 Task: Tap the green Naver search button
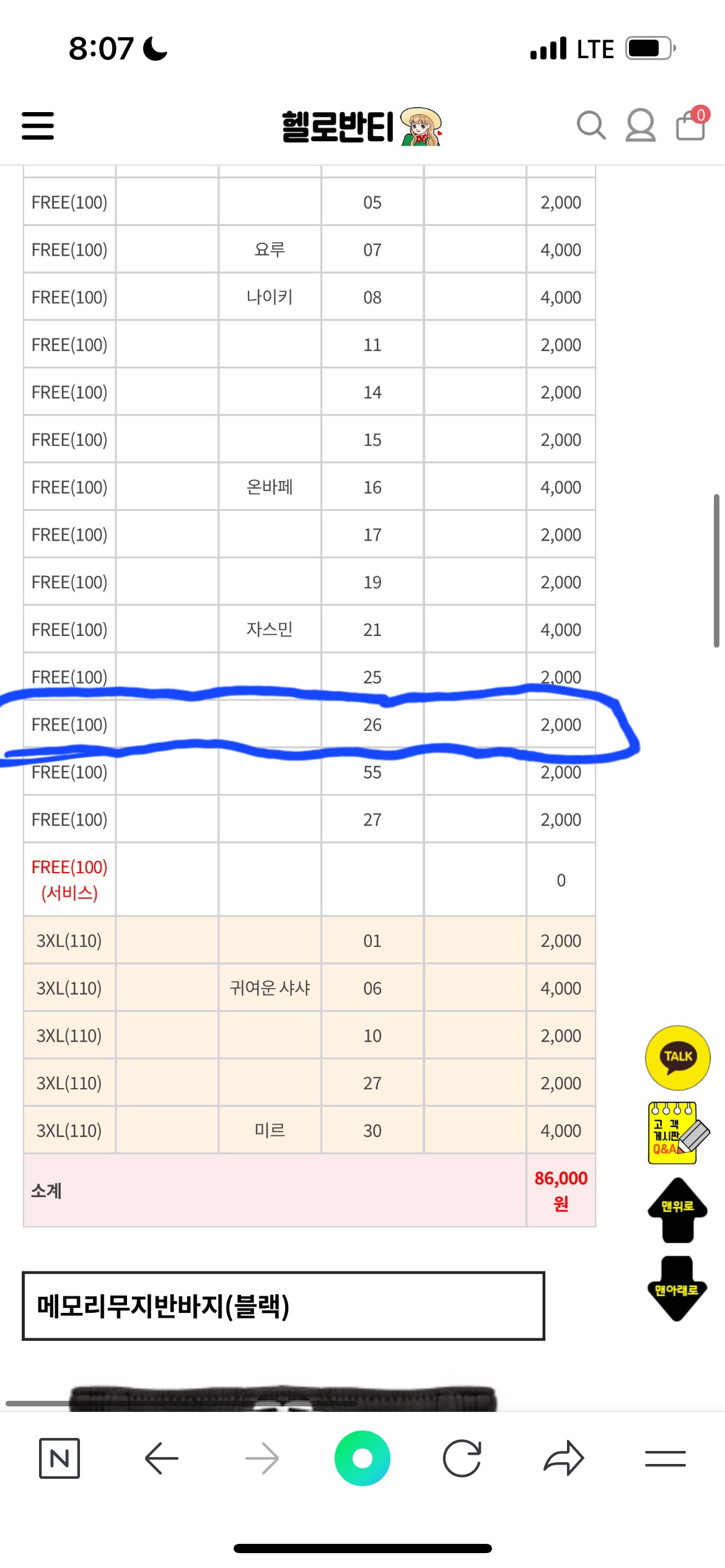362,1458
